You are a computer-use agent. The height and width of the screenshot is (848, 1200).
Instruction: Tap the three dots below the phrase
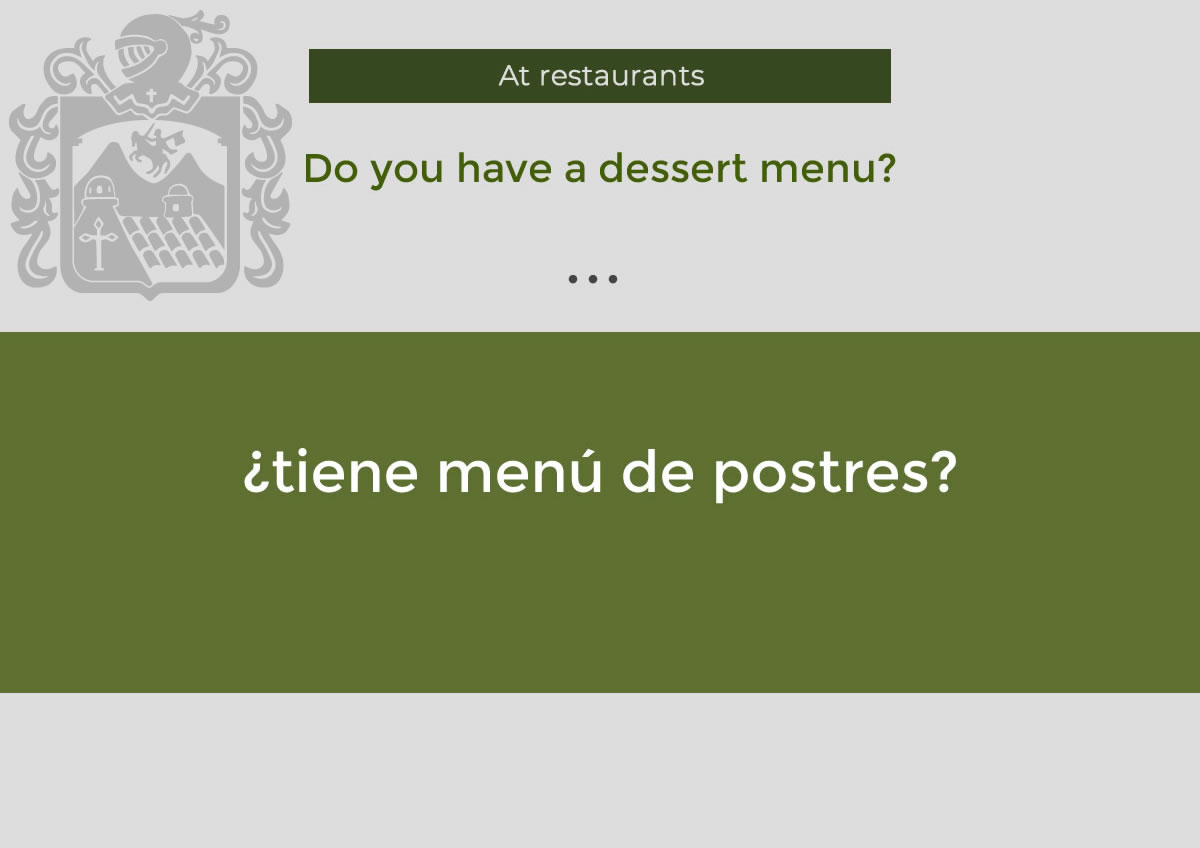click(593, 279)
